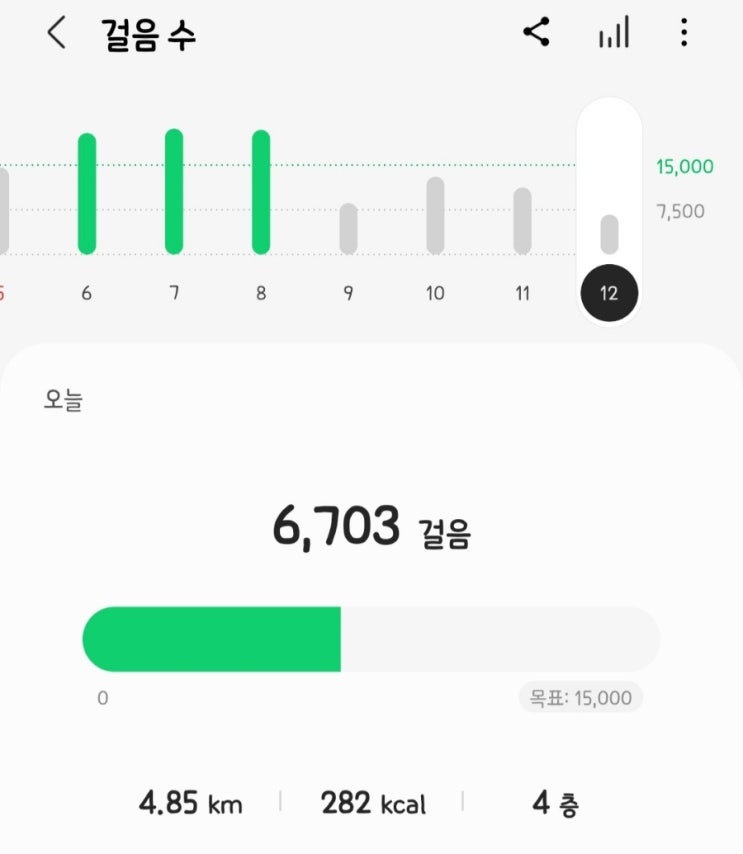Share today's step count
The height and width of the screenshot is (854, 743).
[537, 32]
